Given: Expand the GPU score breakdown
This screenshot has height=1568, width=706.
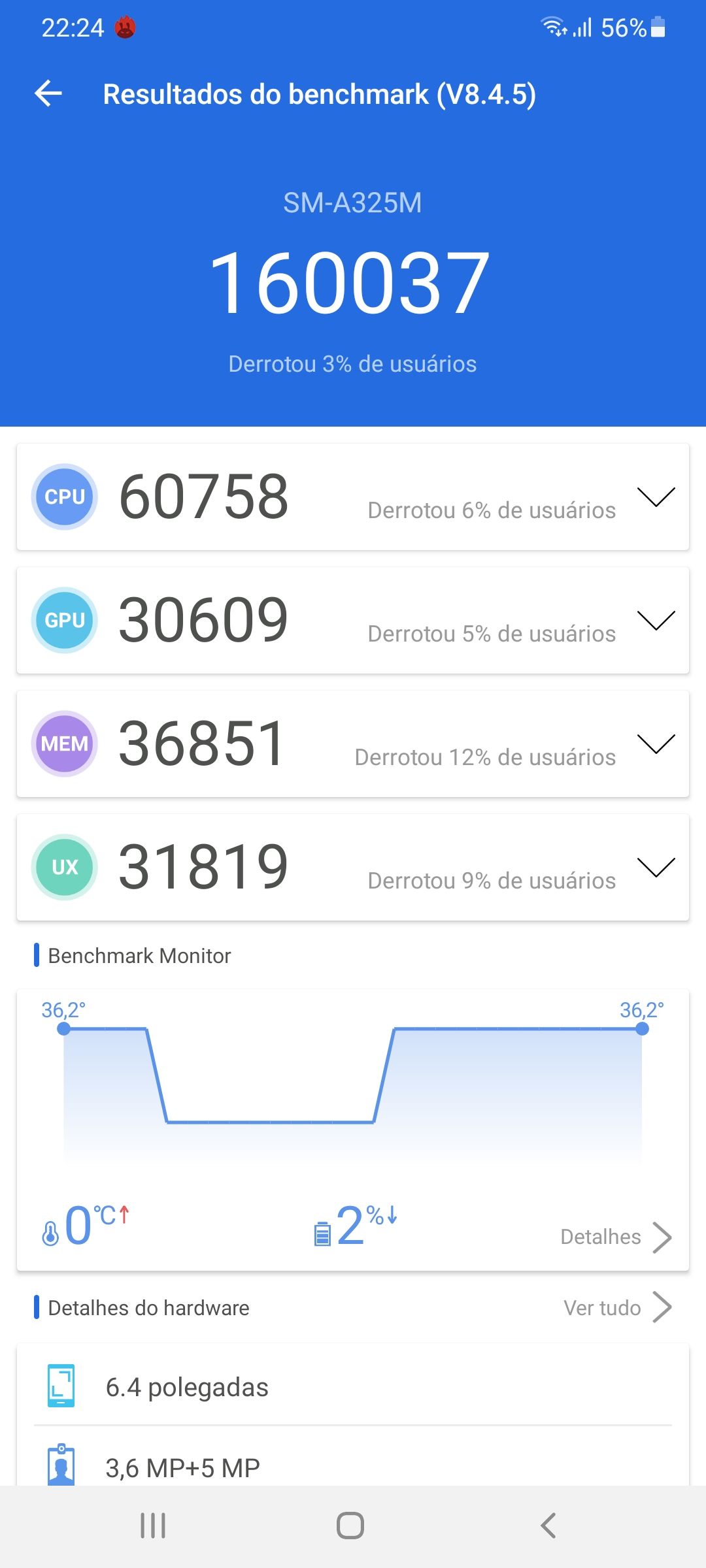Looking at the screenshot, I should tap(656, 621).
